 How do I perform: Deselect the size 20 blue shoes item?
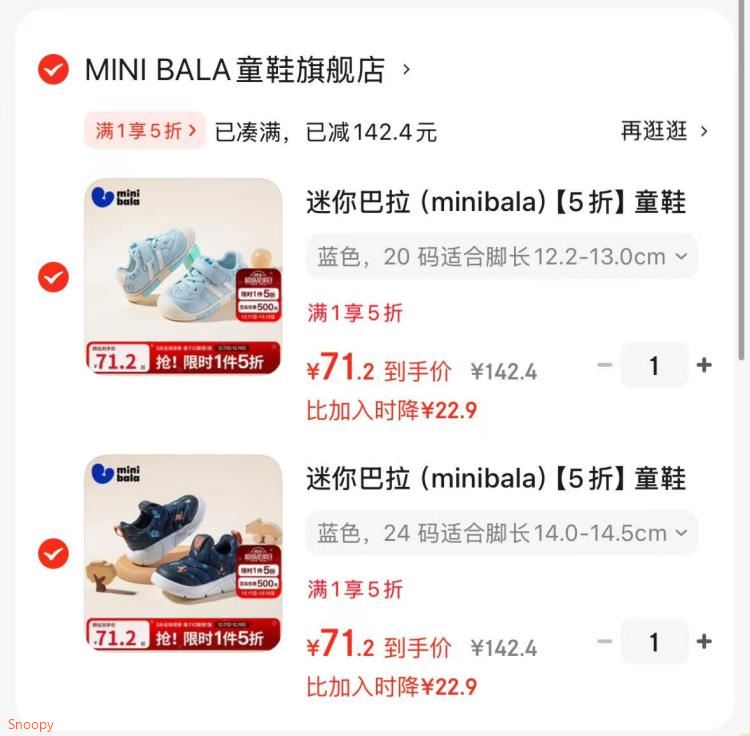(53, 277)
